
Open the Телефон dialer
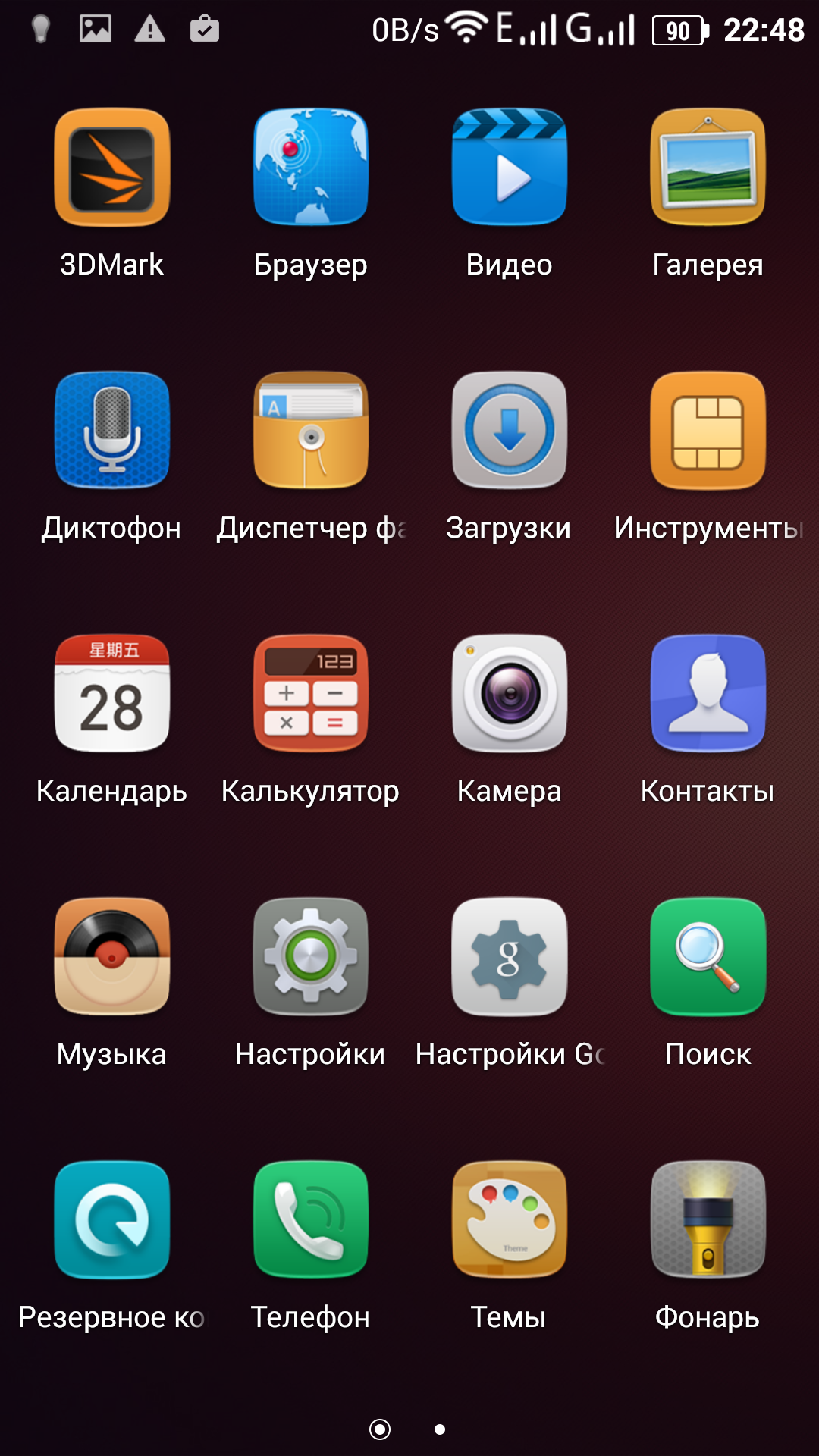pyautogui.click(x=311, y=1220)
